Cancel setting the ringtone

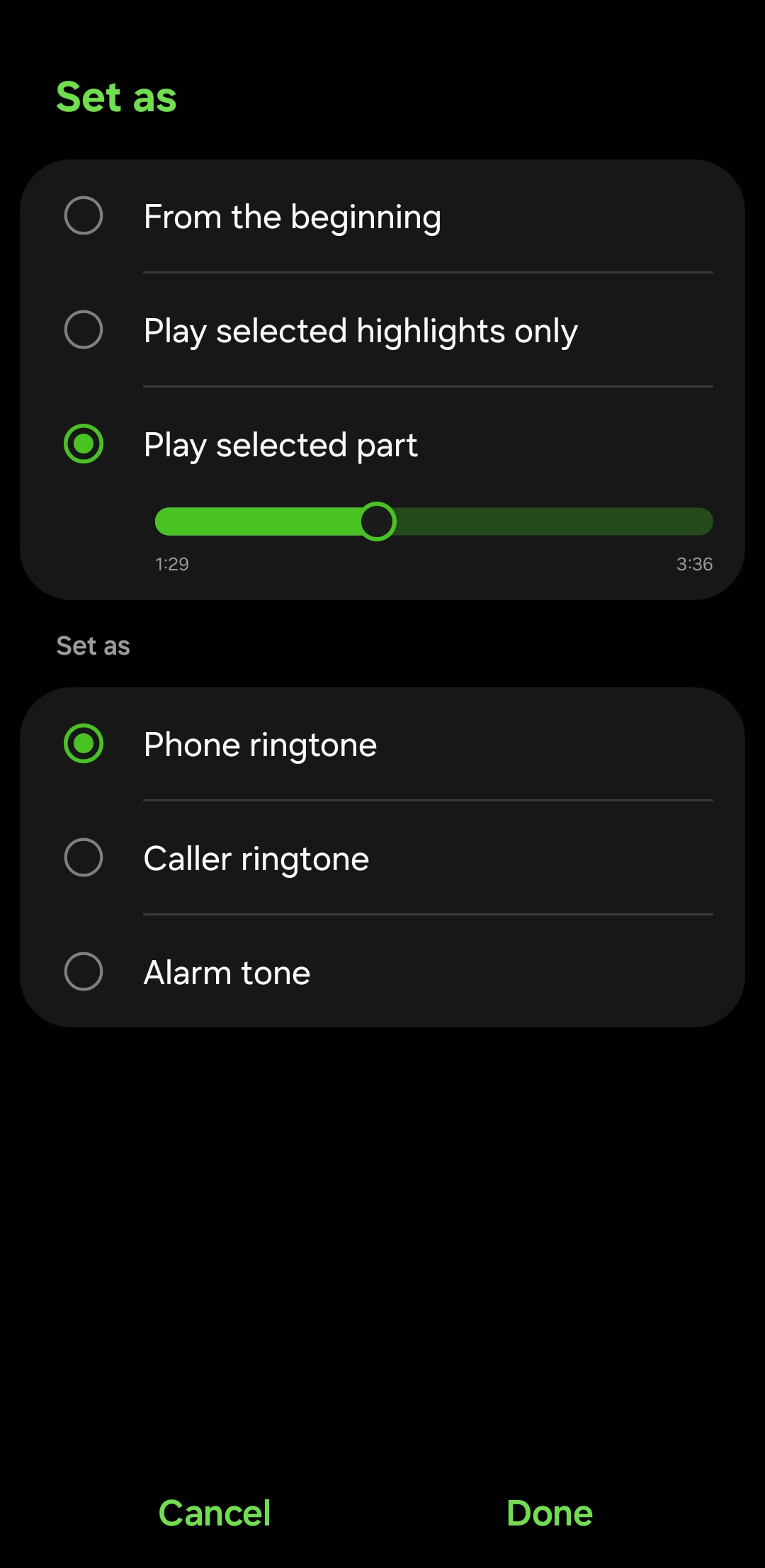pyautogui.click(x=215, y=1513)
